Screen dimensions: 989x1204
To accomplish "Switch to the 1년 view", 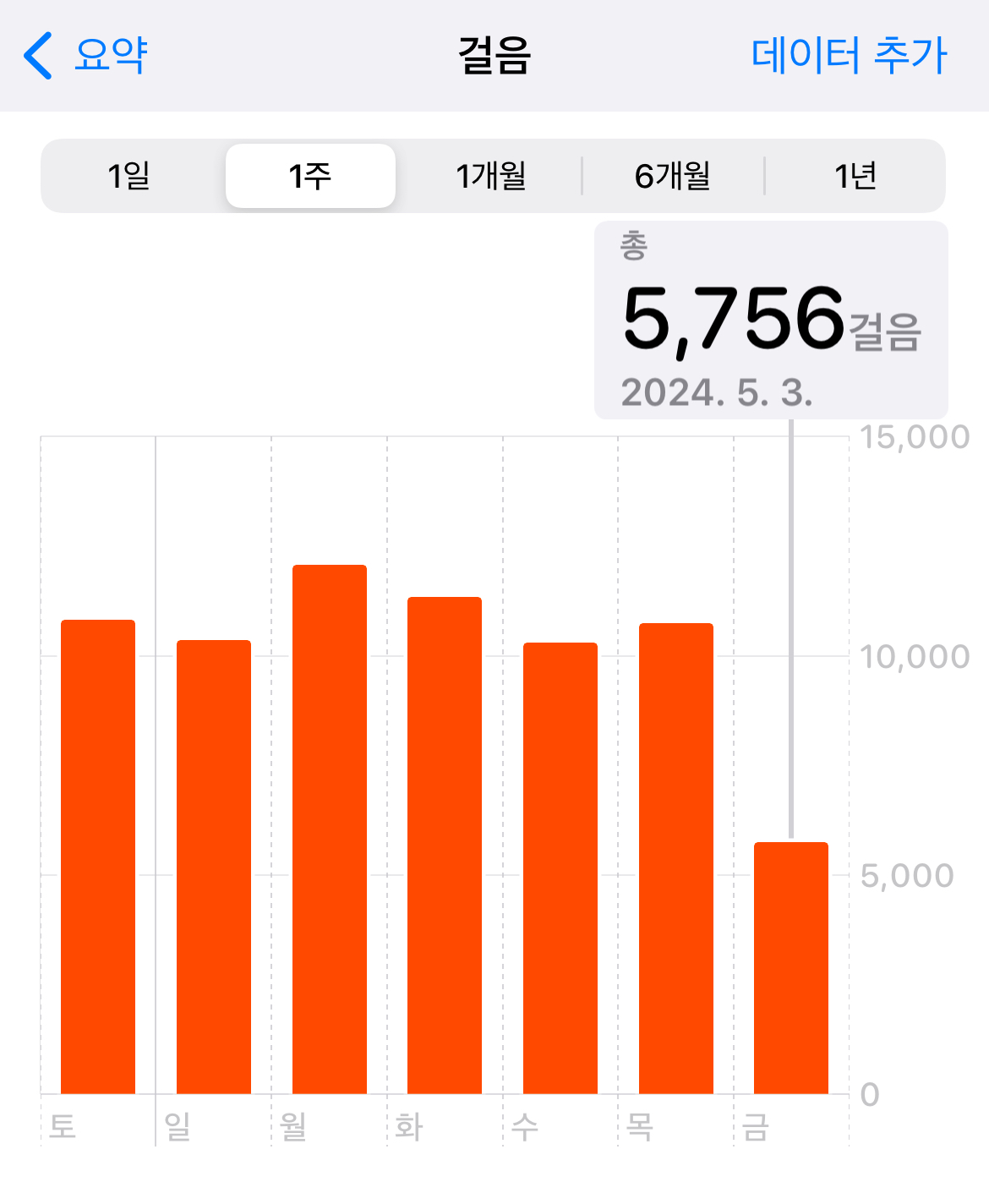I will (855, 176).
